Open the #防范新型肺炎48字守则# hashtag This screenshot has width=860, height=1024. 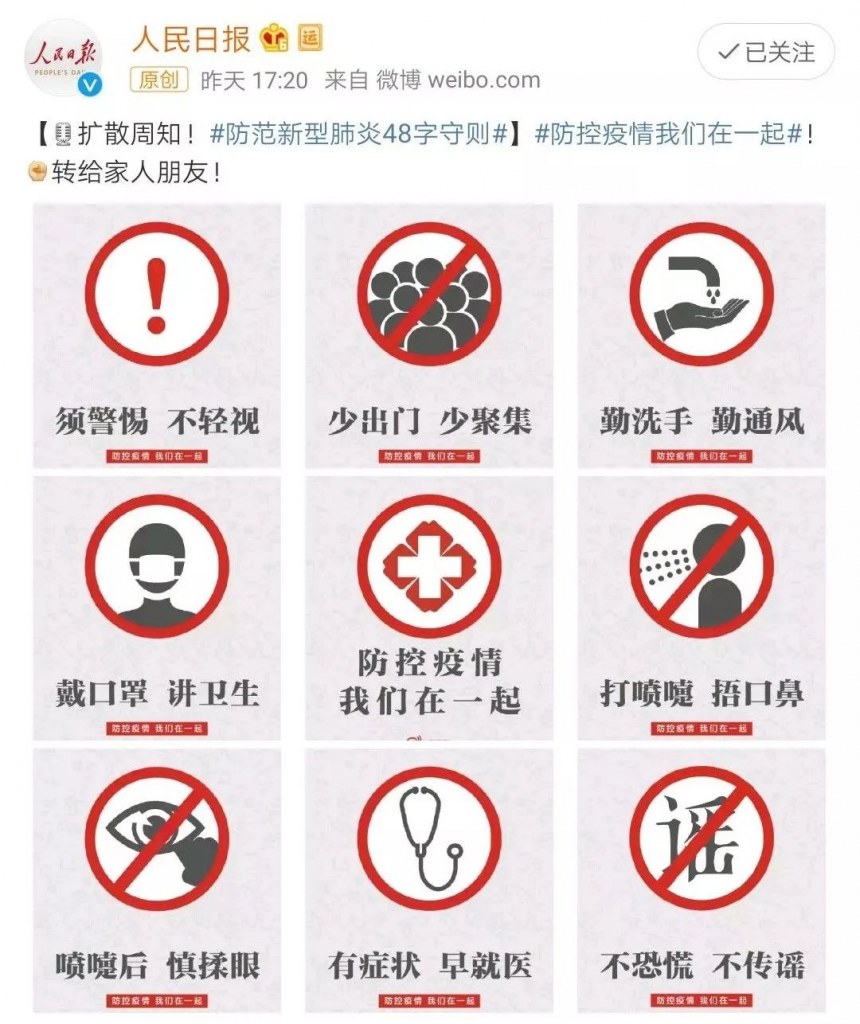coord(360,134)
